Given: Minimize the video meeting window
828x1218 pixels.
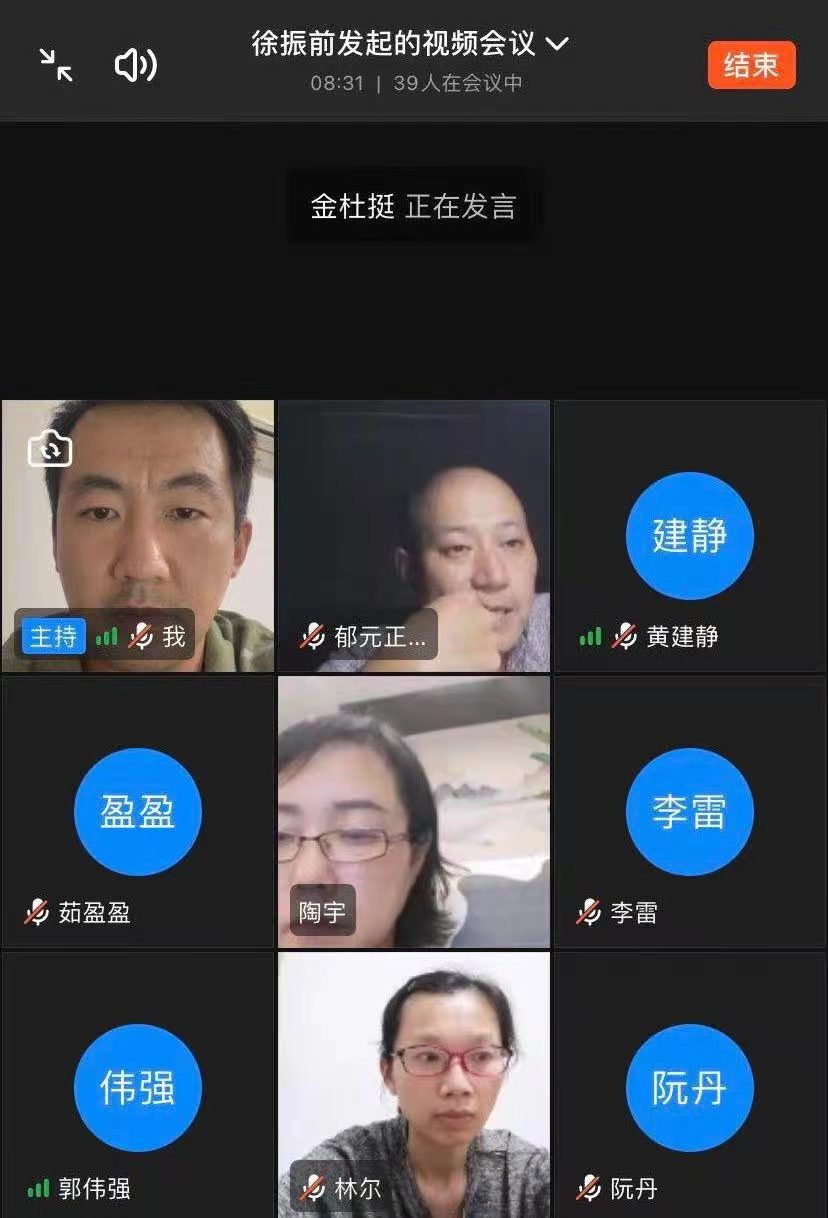Looking at the screenshot, I should click(56, 65).
